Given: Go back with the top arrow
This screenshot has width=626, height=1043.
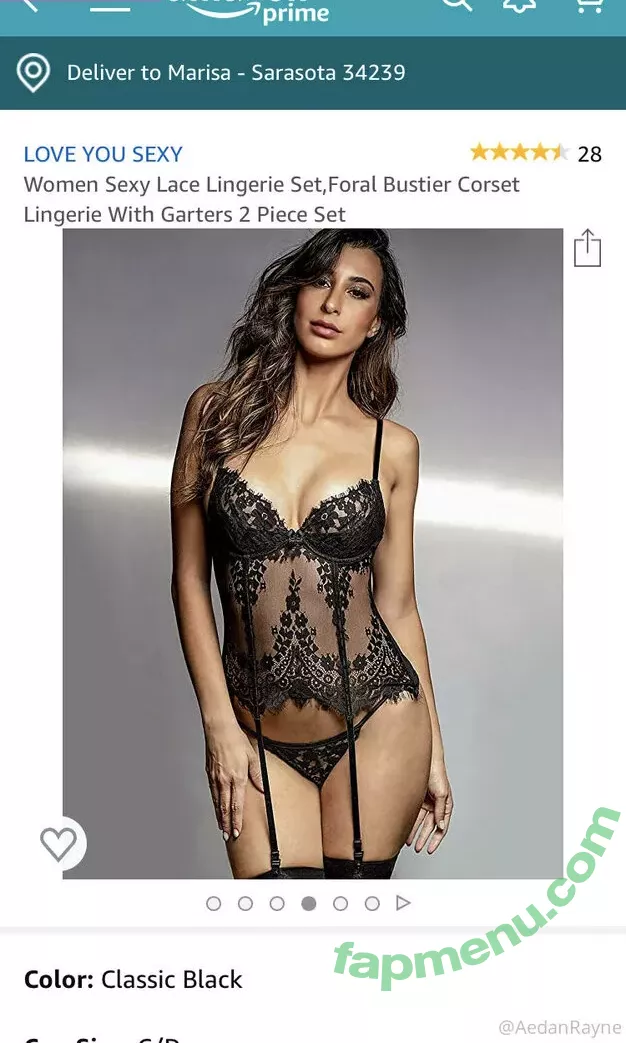Looking at the screenshot, I should tap(28, 4).
